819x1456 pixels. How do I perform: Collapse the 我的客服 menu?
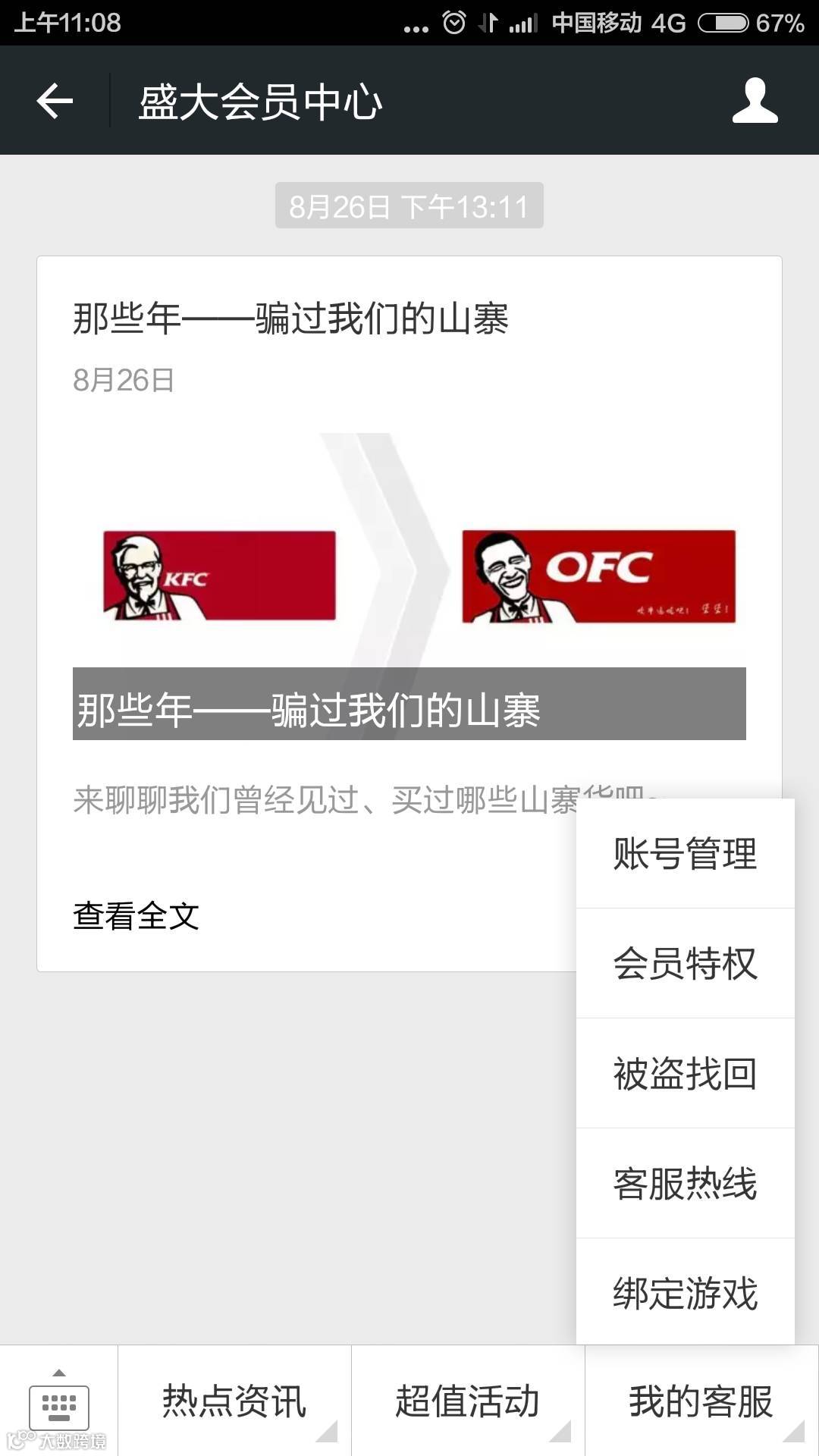(701, 1401)
